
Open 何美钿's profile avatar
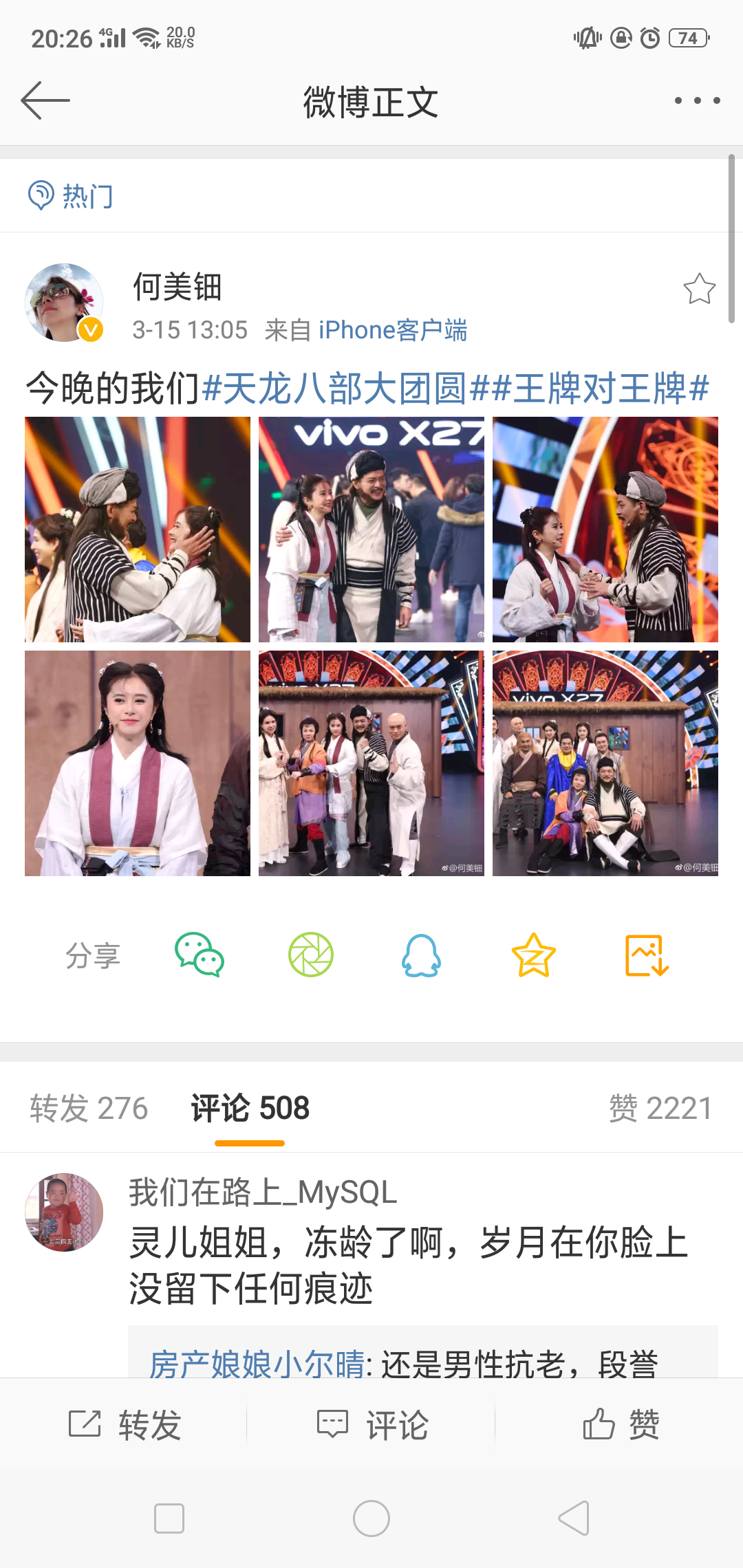tap(64, 303)
